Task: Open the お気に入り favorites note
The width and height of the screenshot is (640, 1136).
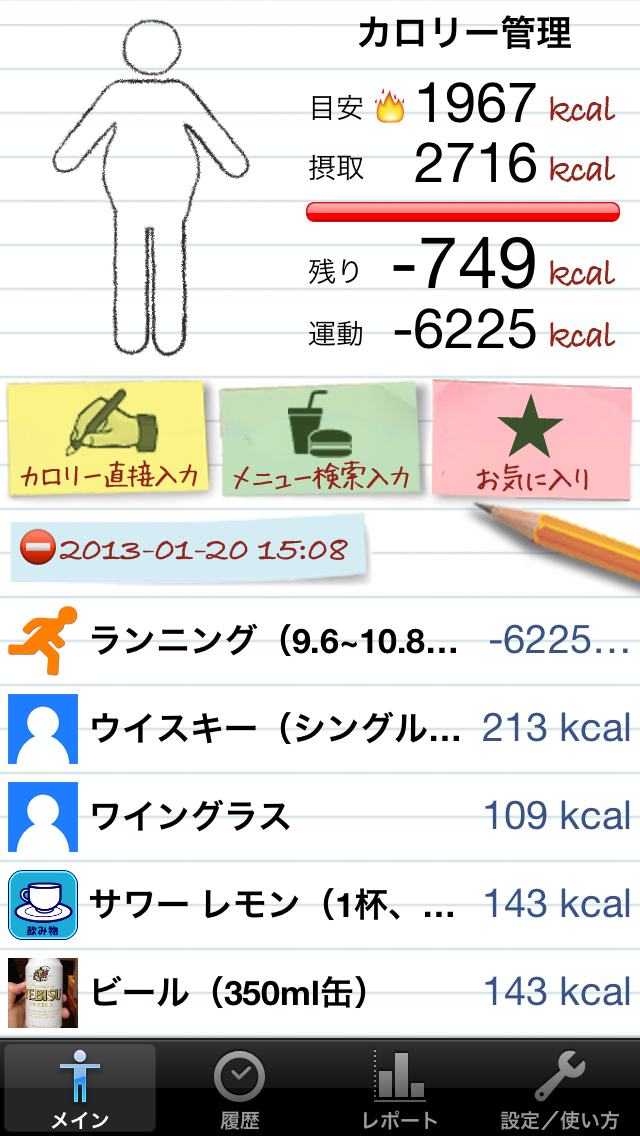Action: [531, 440]
